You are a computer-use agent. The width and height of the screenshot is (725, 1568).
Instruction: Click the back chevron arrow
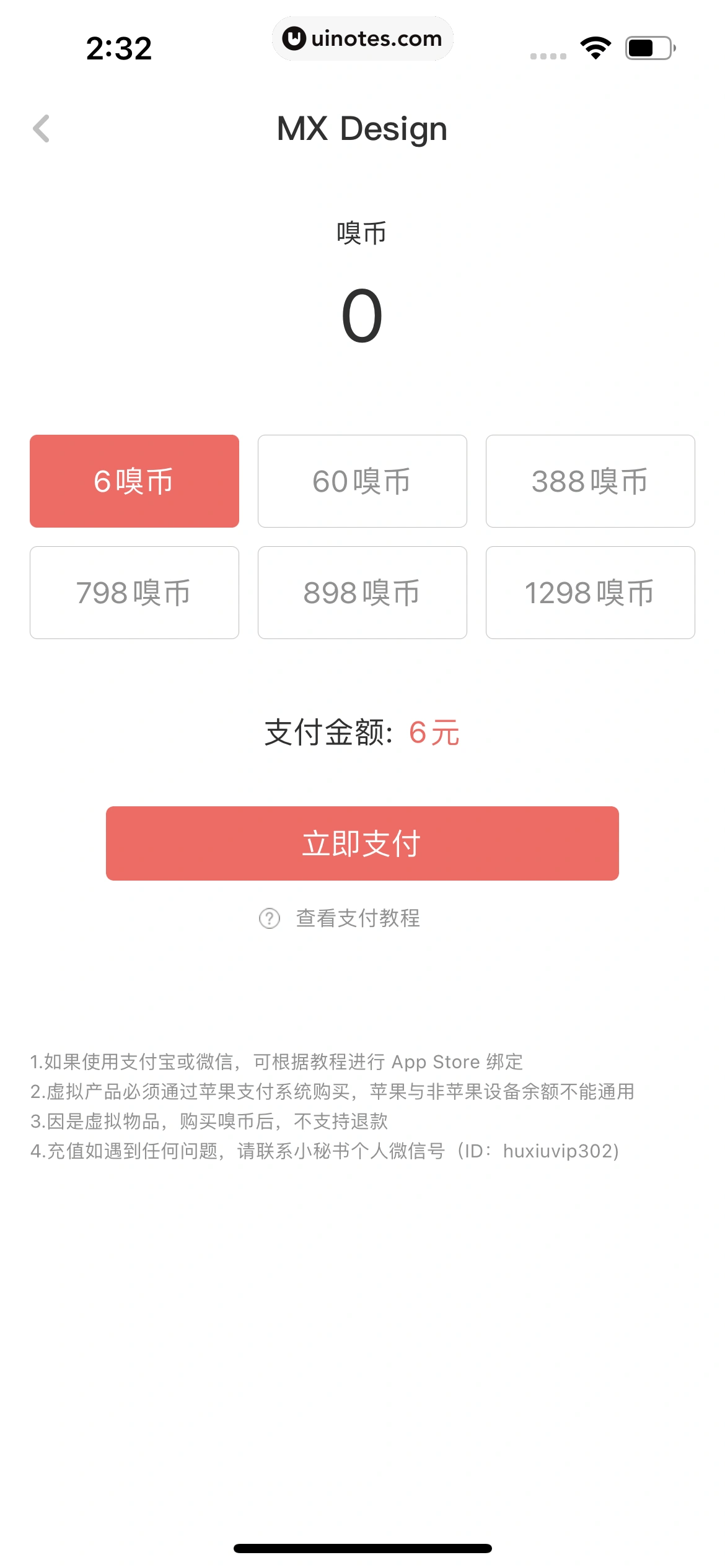click(40, 128)
